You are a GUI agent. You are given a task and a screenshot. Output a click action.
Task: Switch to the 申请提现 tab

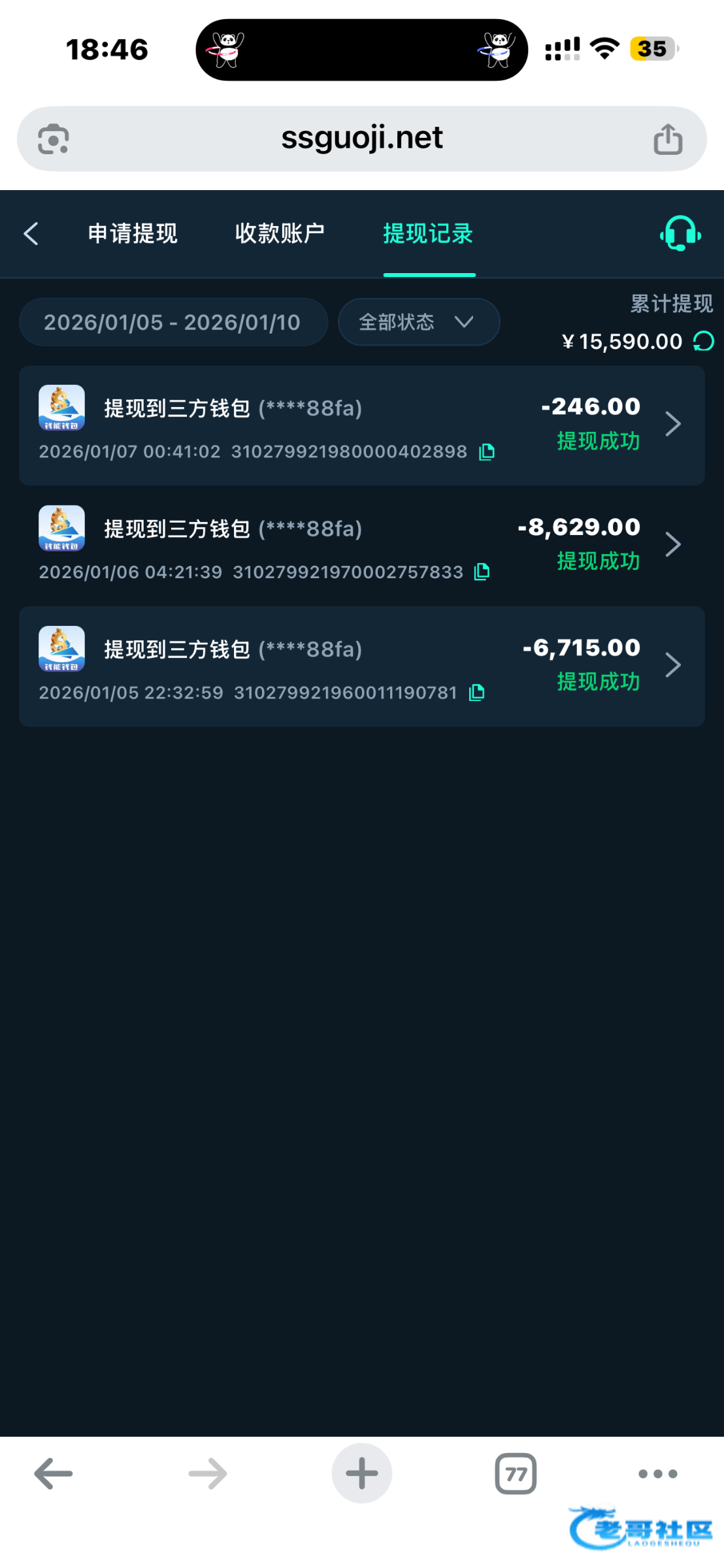click(x=133, y=233)
